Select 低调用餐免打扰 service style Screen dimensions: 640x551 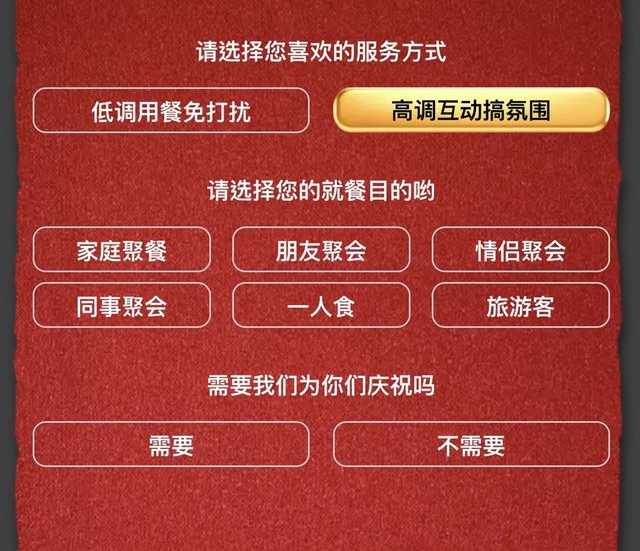pyautogui.click(x=171, y=110)
